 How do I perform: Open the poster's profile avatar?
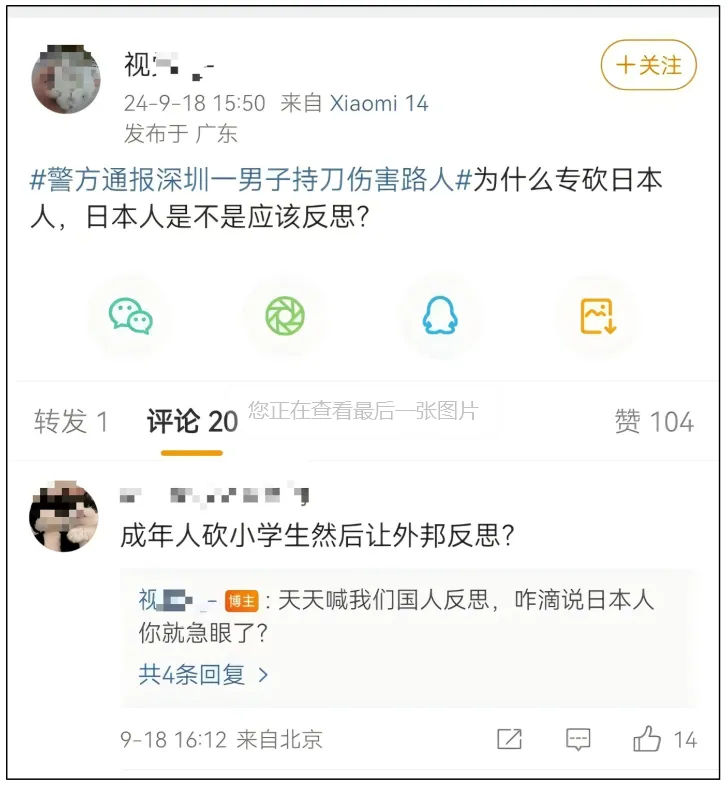click(66, 79)
